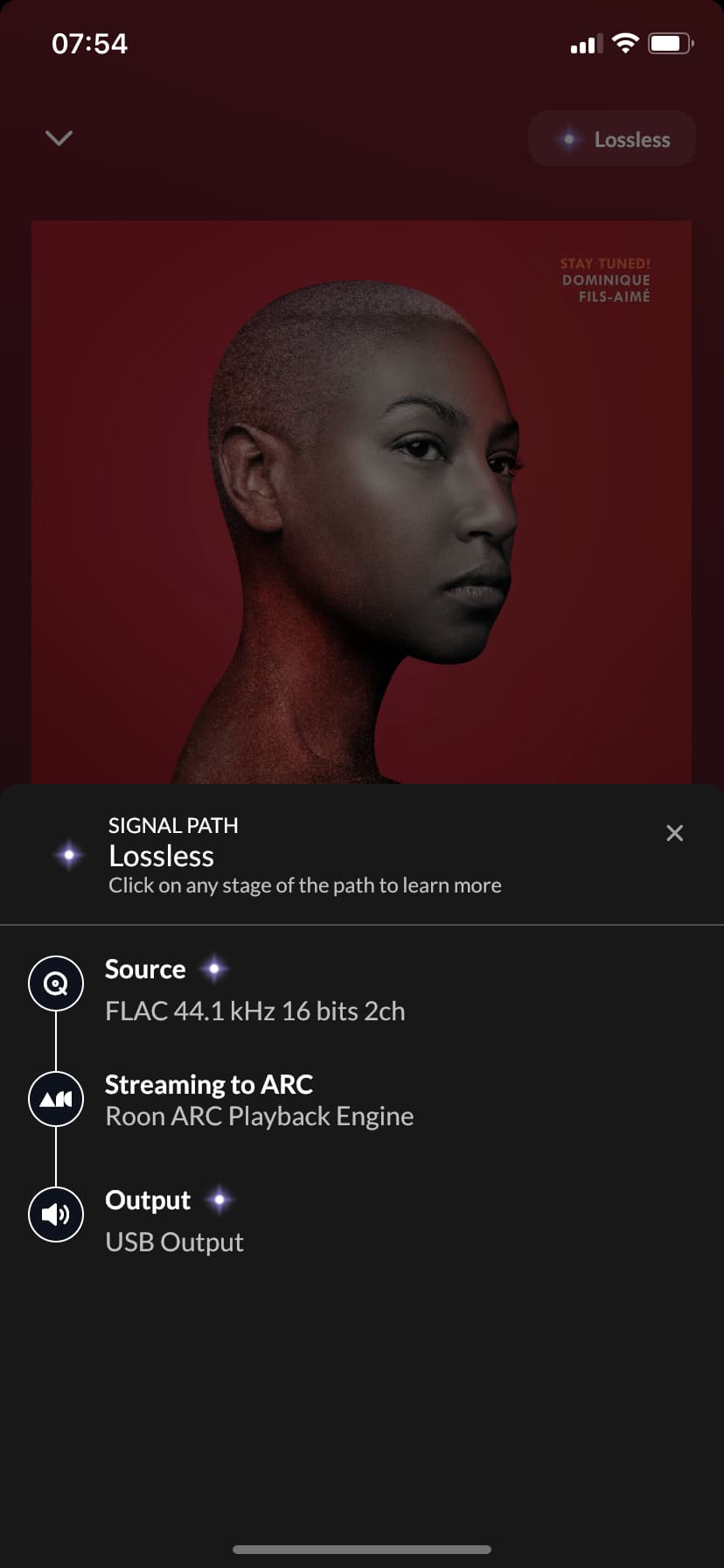Tap the Lossless quality chip
724x1568 pixels.
pos(612,139)
